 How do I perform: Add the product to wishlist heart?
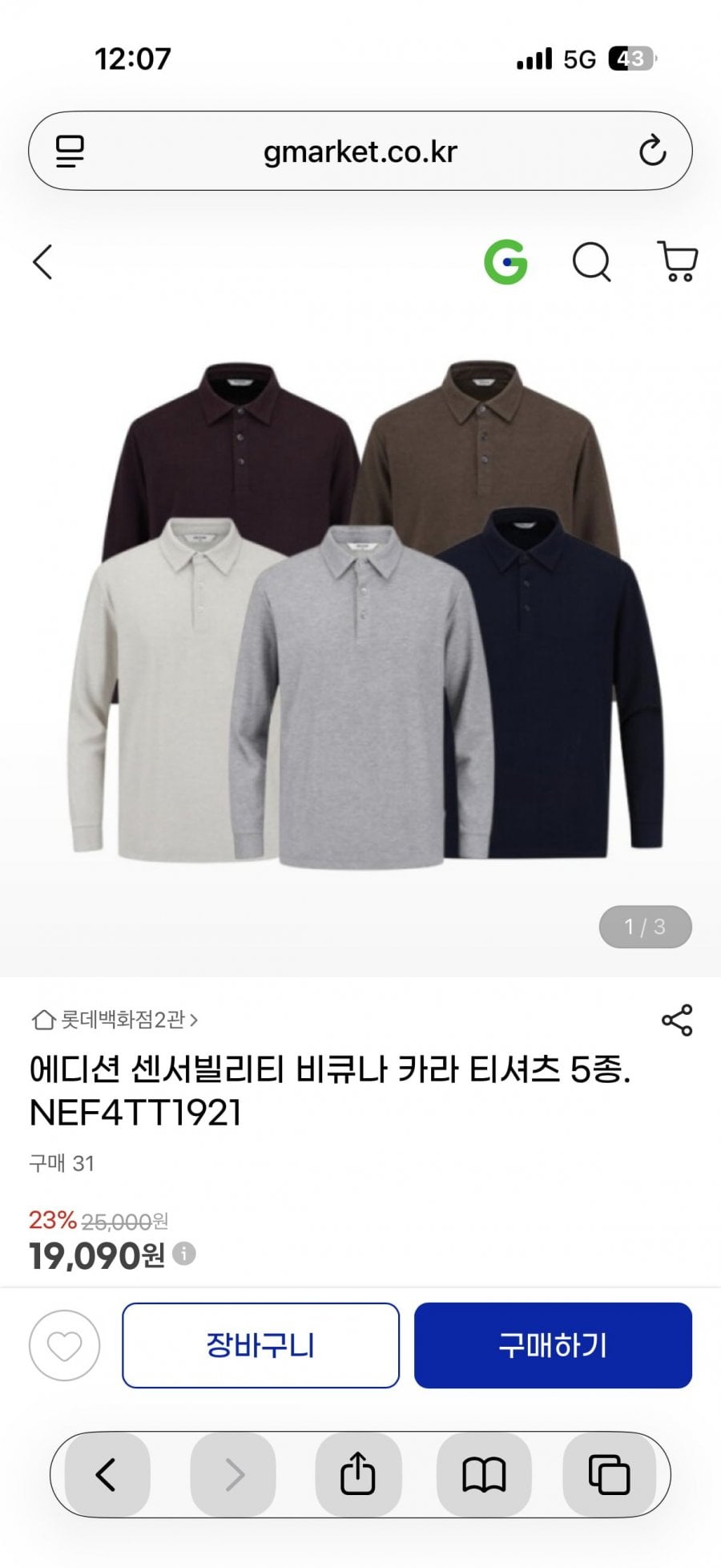pos(65,1346)
